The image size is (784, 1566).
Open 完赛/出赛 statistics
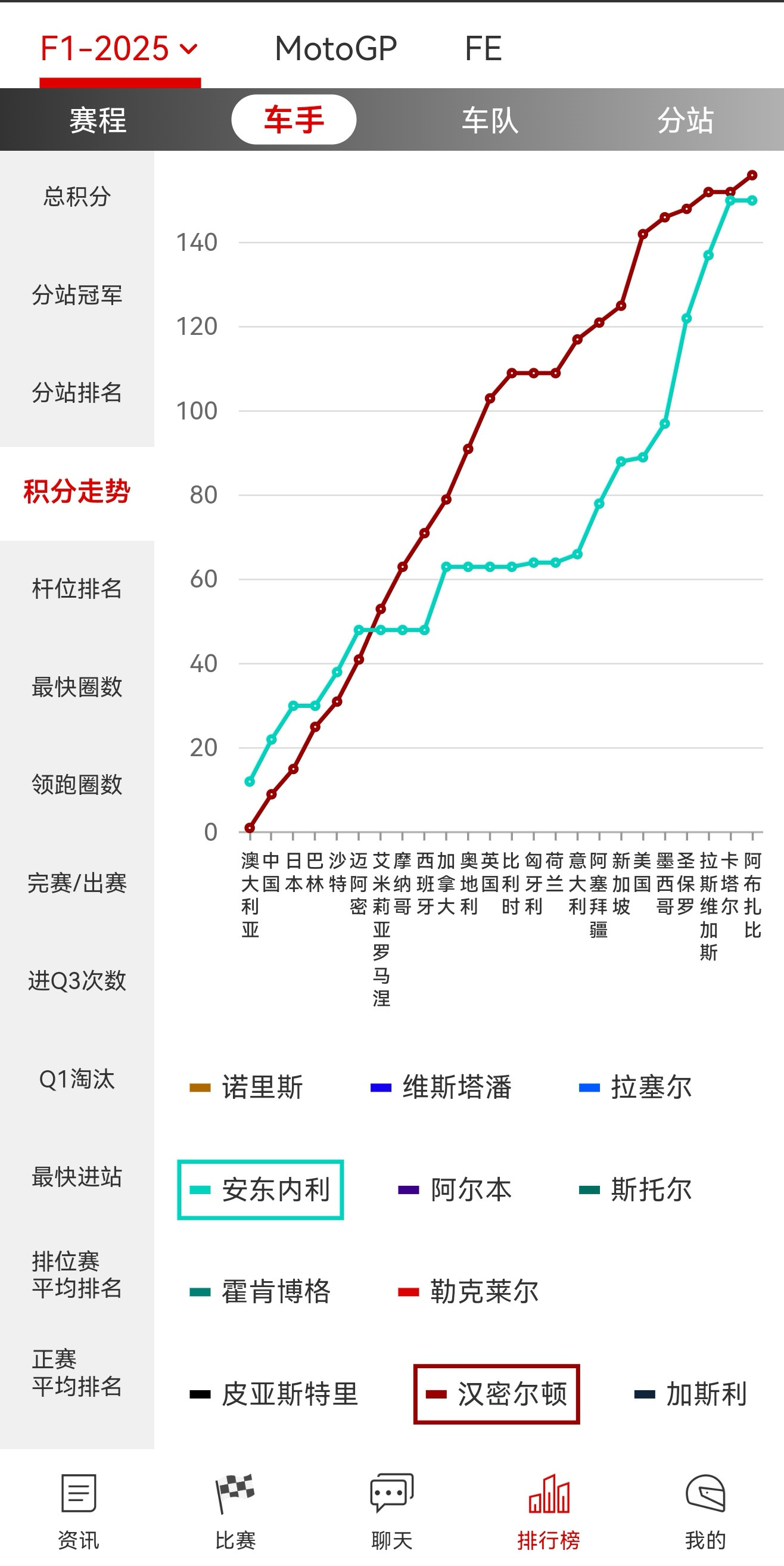tap(77, 883)
